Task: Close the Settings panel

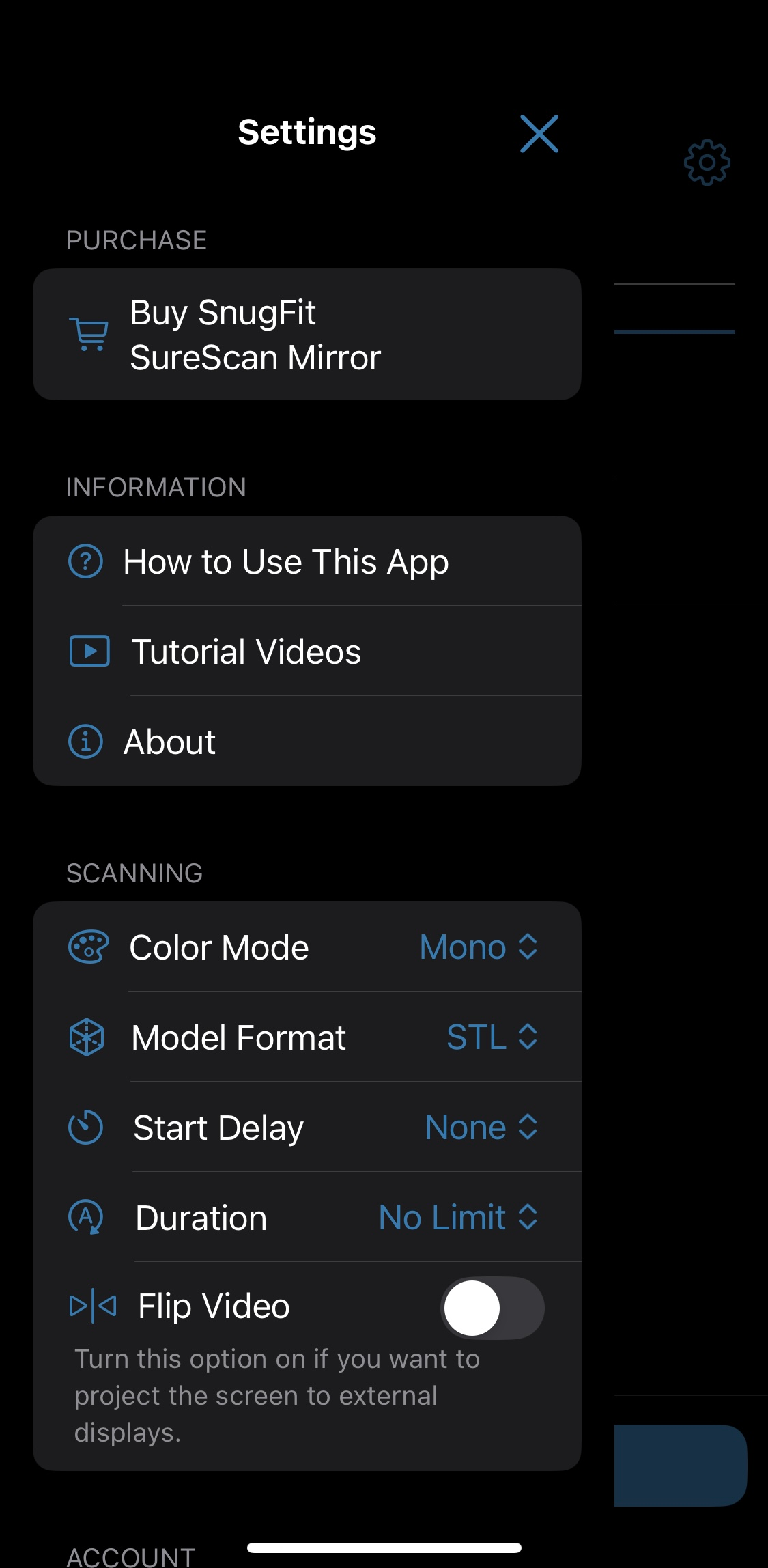Action: click(x=539, y=133)
